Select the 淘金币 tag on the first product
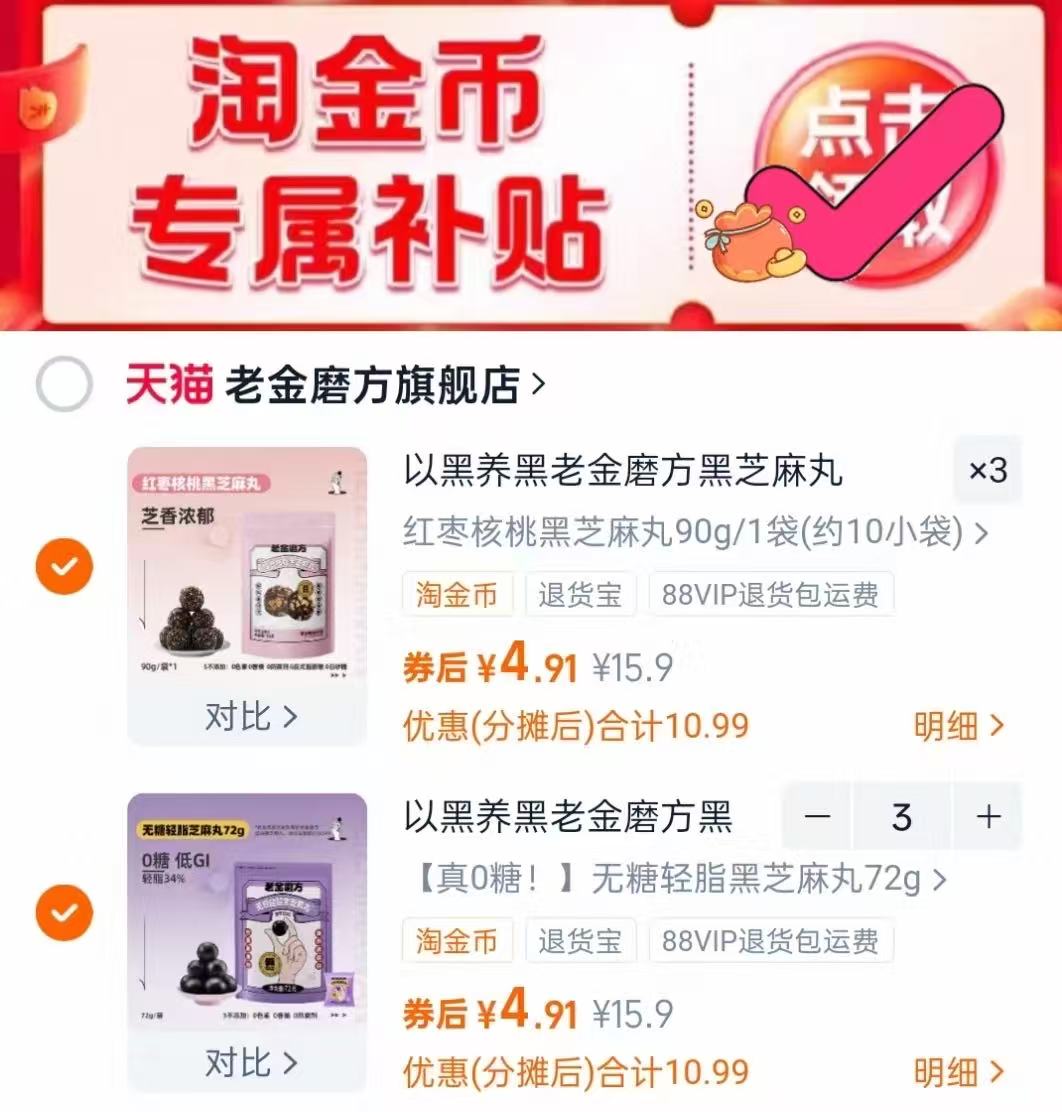This screenshot has height=1112, width=1062. click(x=456, y=594)
